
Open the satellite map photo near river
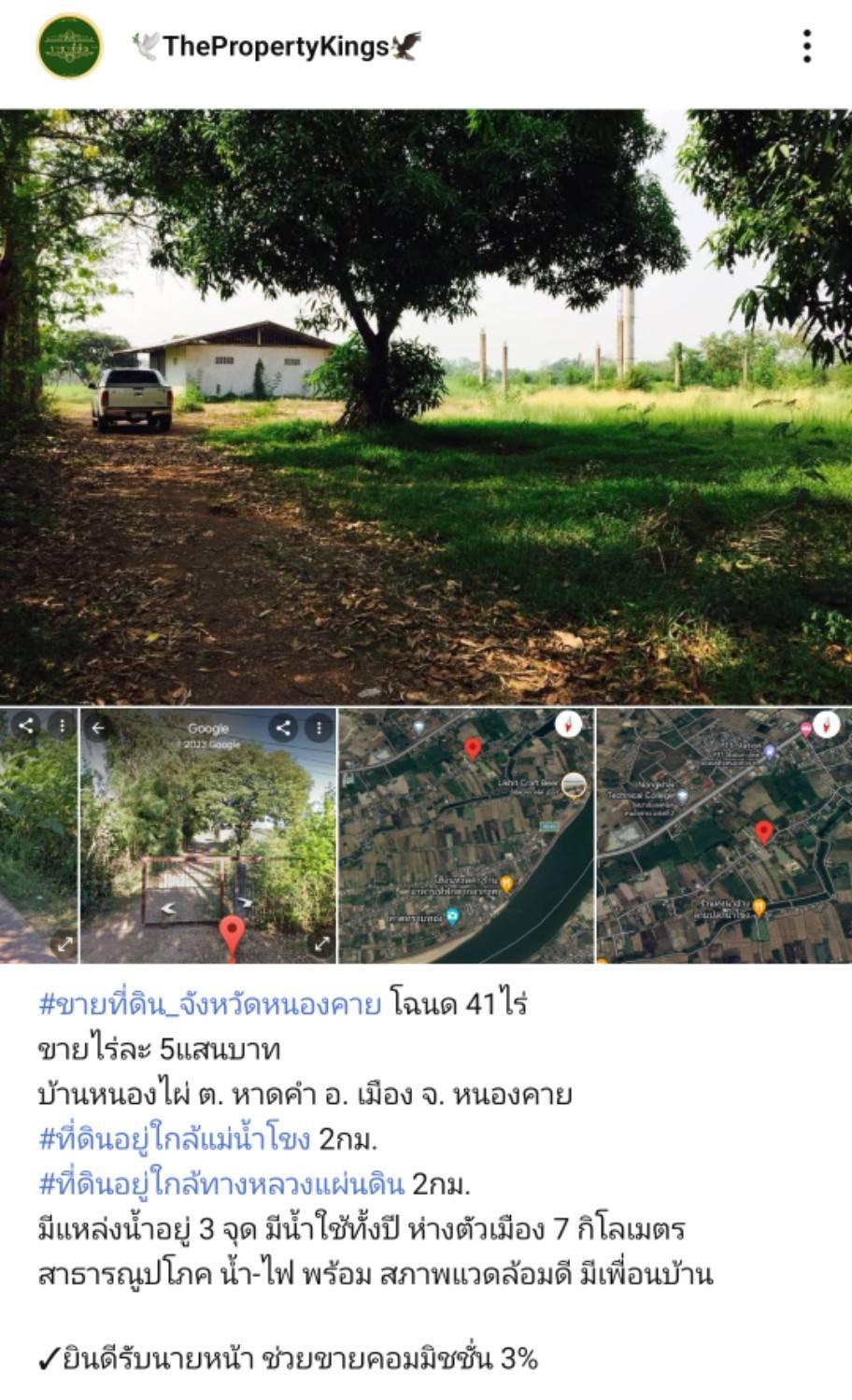[466, 836]
